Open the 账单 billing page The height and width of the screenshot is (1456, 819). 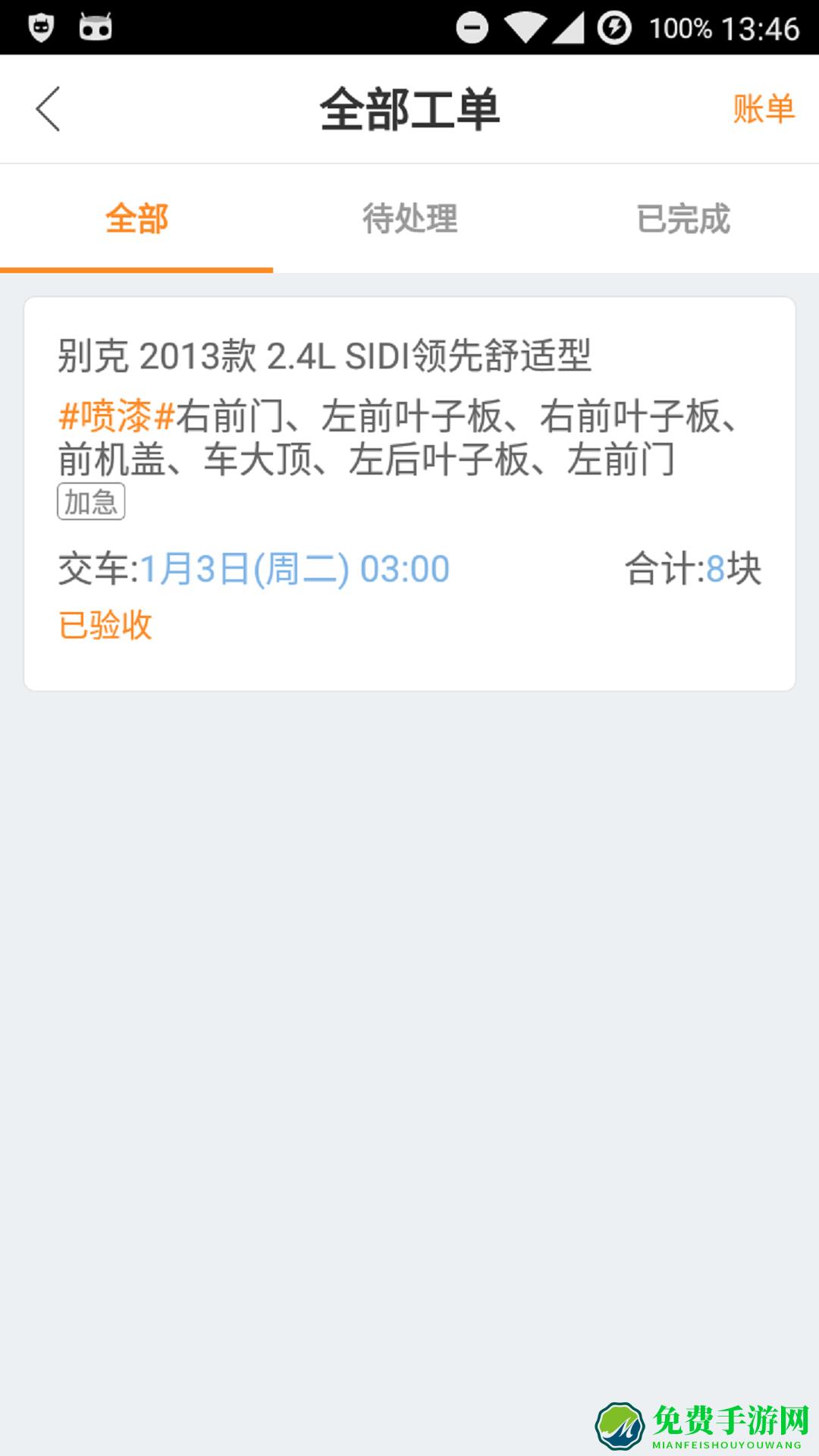click(764, 108)
